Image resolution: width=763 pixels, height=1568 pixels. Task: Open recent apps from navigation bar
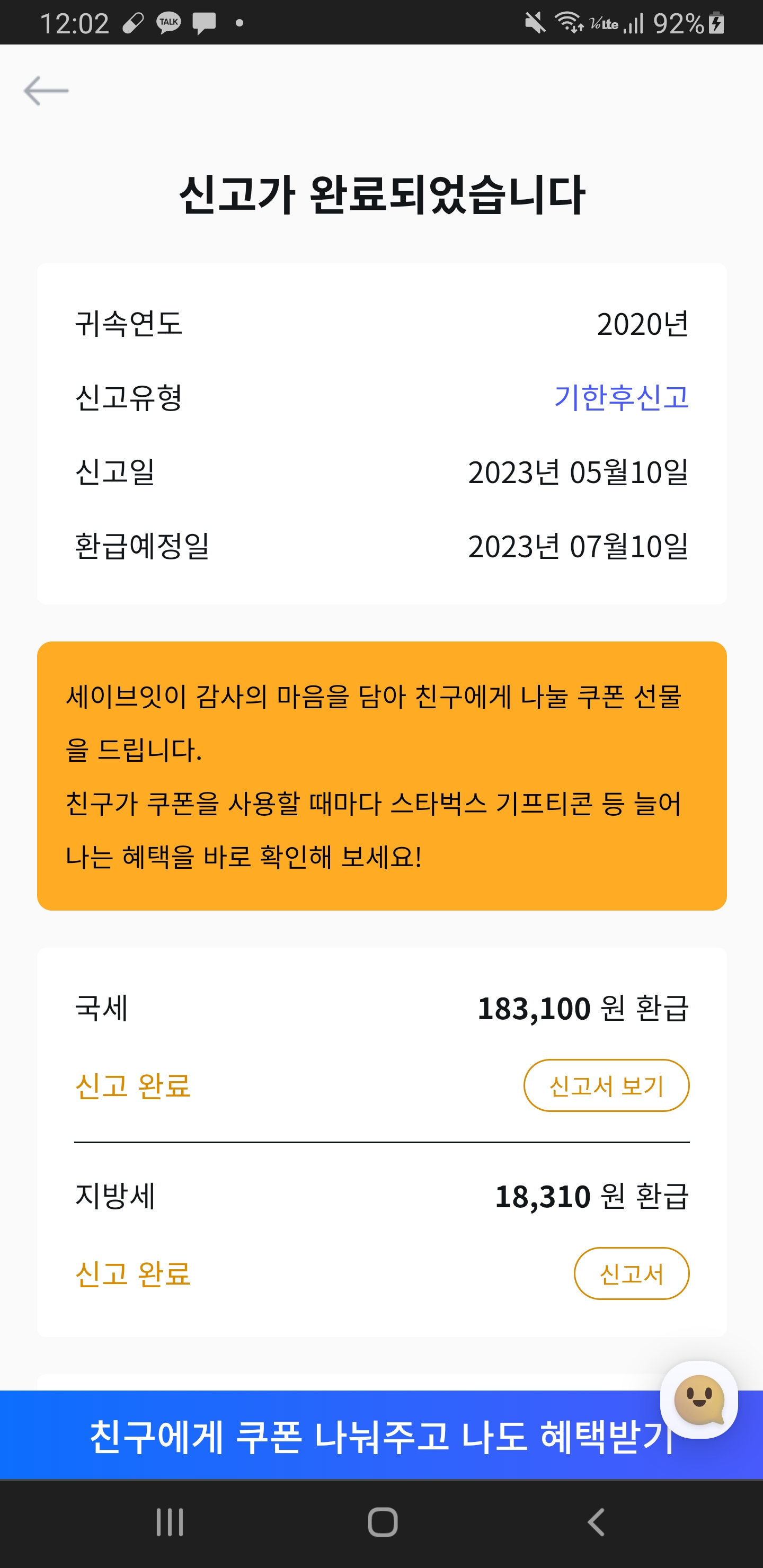169,1522
